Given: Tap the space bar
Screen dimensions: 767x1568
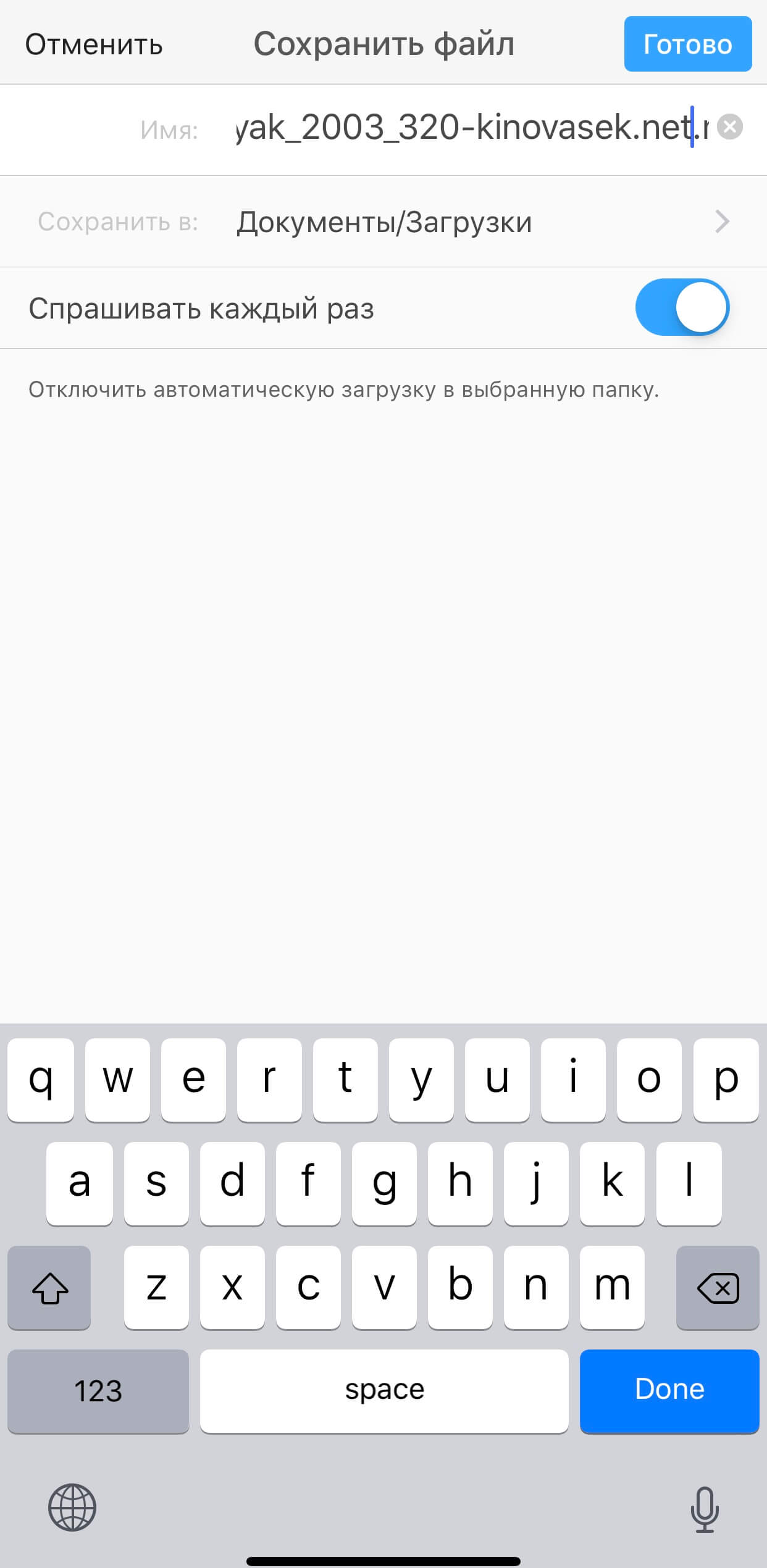Looking at the screenshot, I should pyautogui.click(x=384, y=1390).
